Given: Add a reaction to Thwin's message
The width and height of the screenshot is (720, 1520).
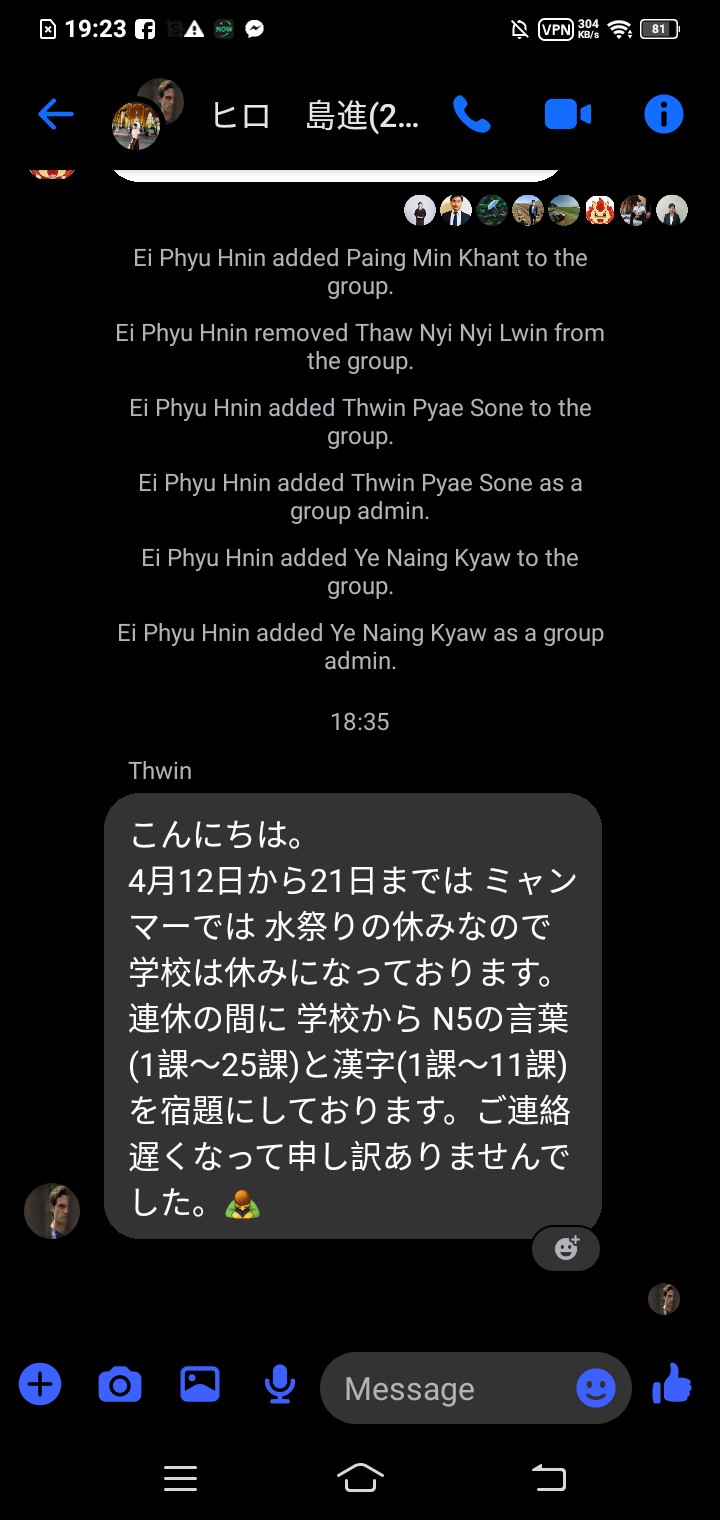Looking at the screenshot, I should 566,1248.
